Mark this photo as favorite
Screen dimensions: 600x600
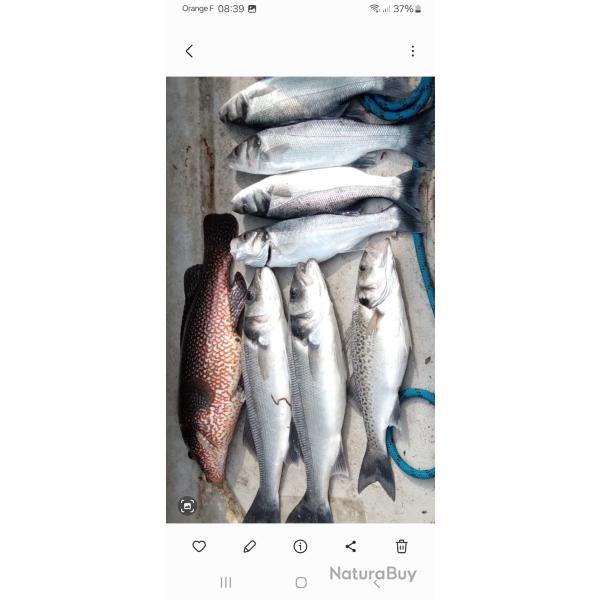point(199,546)
